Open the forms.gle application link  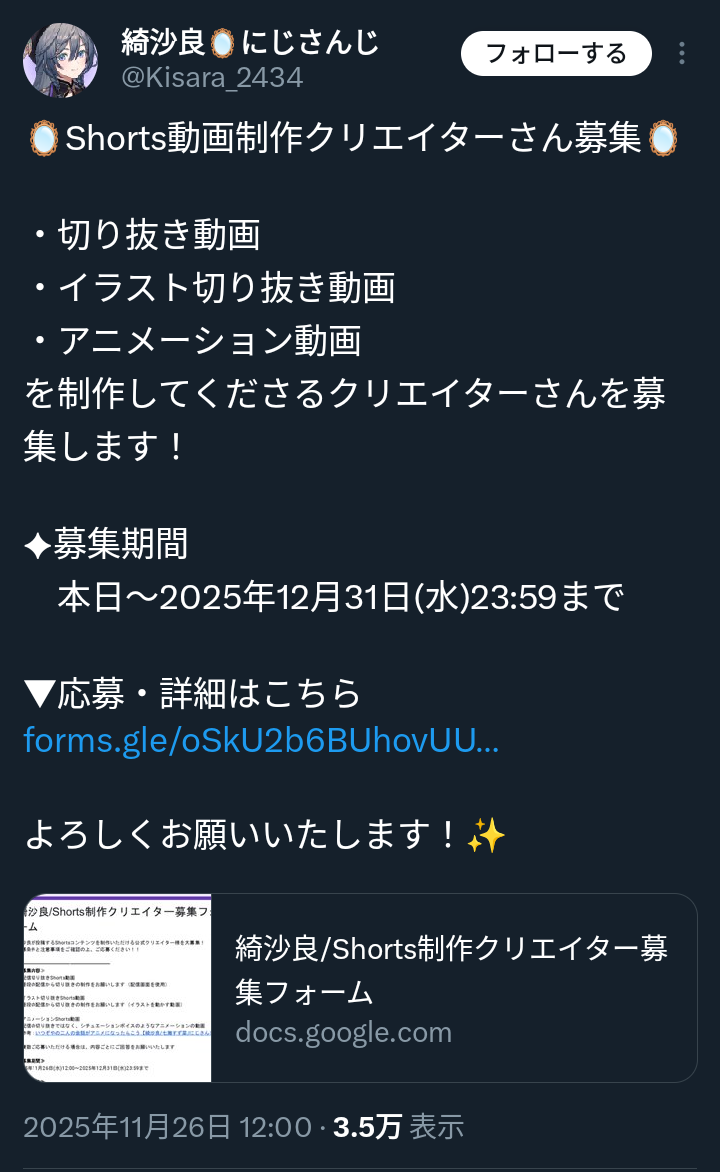(x=261, y=741)
